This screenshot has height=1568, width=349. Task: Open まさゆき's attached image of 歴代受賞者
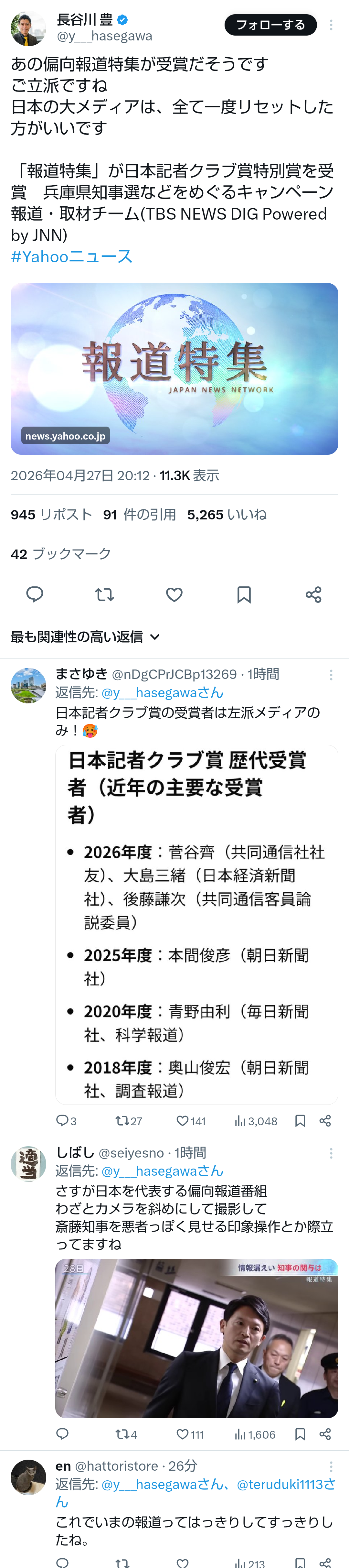click(x=196, y=924)
